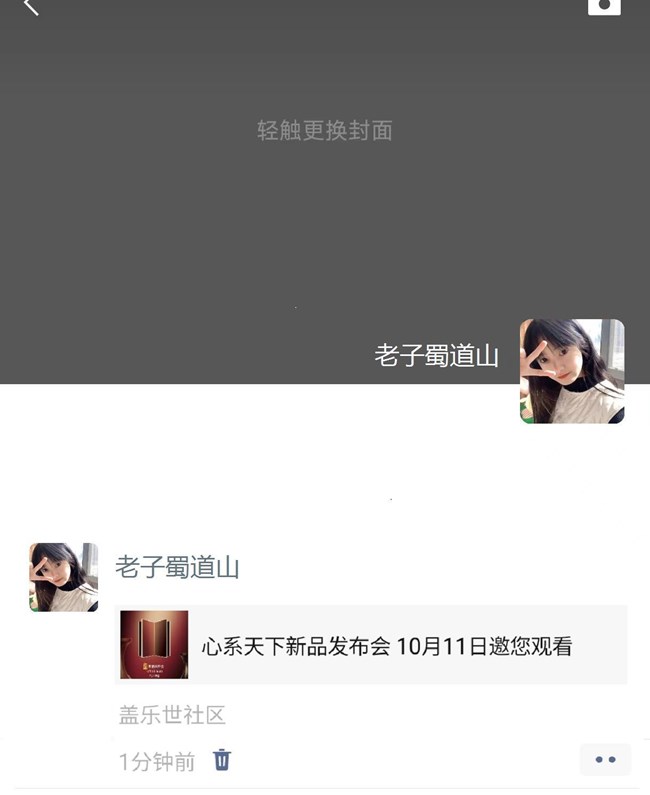The image size is (650, 795).
Task: Tap the cover area to change cover
Action: (x=324, y=131)
